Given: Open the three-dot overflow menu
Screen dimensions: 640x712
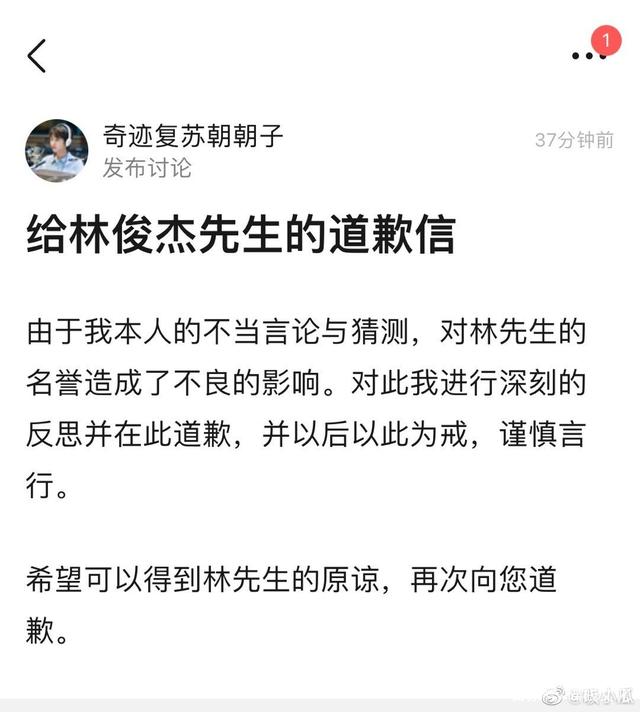Looking at the screenshot, I should click(590, 56).
